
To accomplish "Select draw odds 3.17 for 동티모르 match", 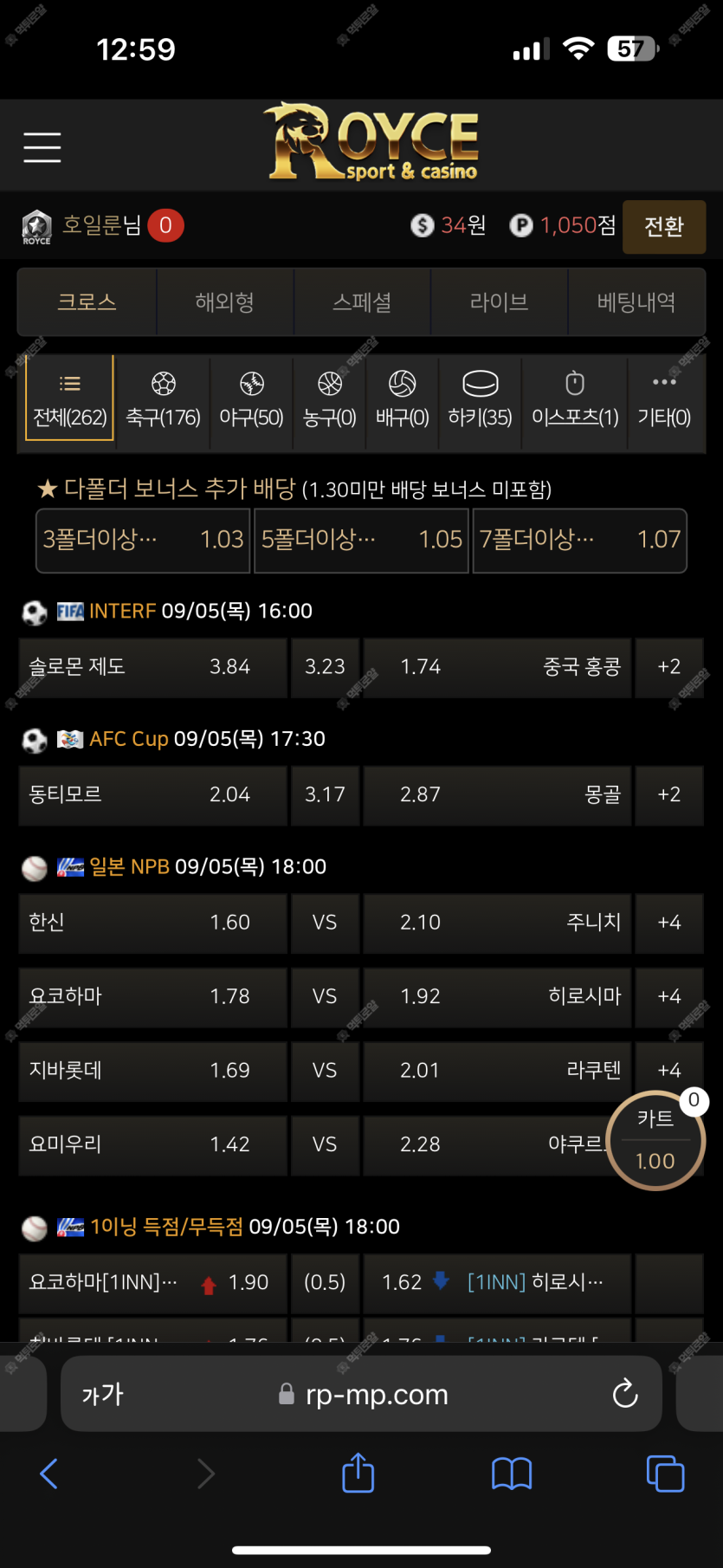I will pyautogui.click(x=325, y=794).
